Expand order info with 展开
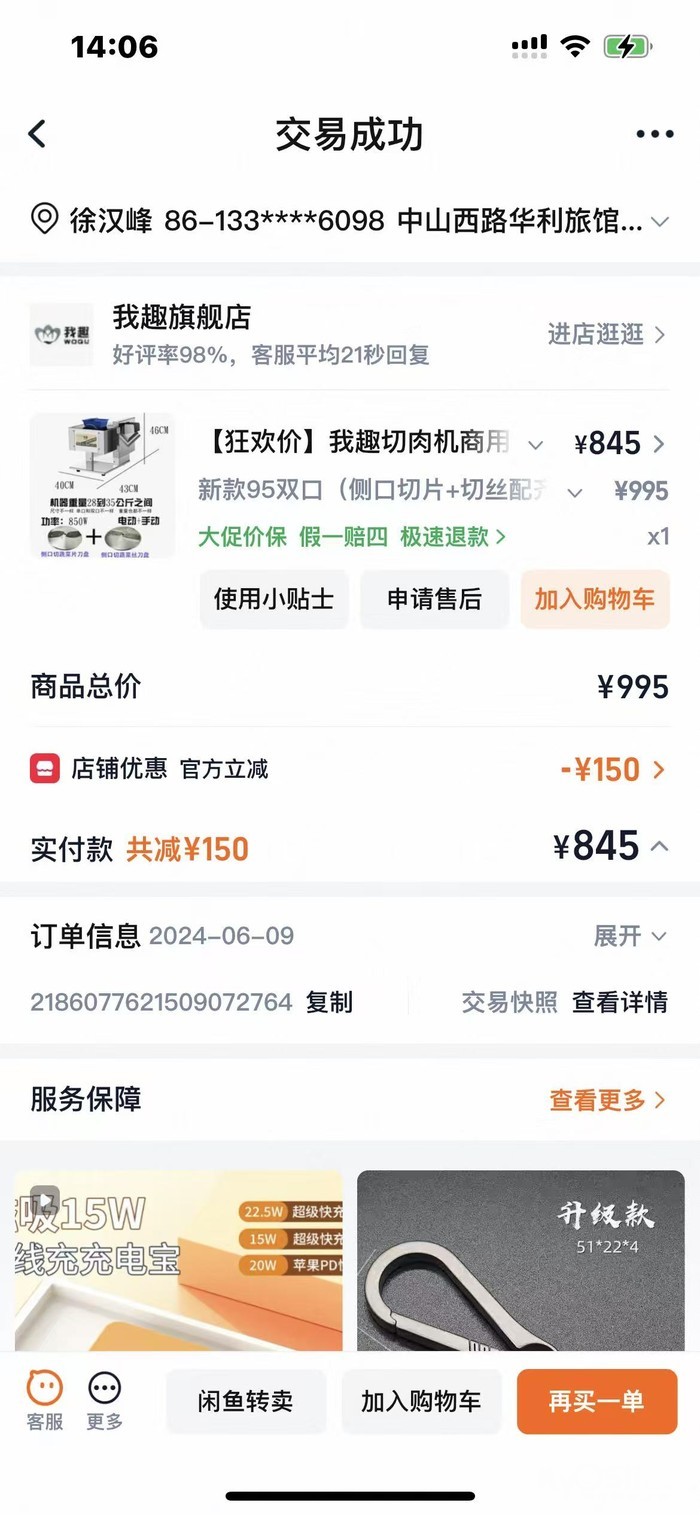The image size is (700, 1515). 629,936
